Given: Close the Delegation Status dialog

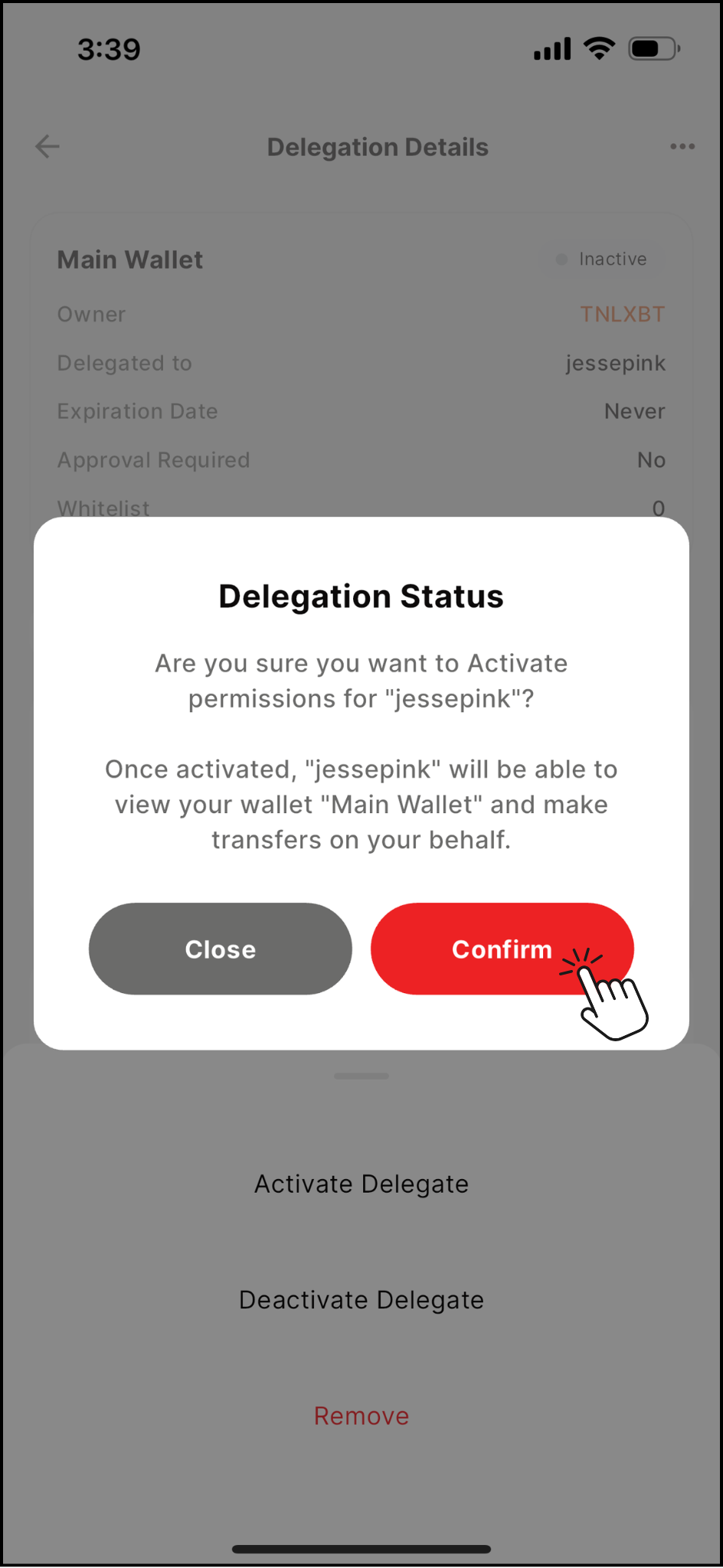Looking at the screenshot, I should pos(221,949).
